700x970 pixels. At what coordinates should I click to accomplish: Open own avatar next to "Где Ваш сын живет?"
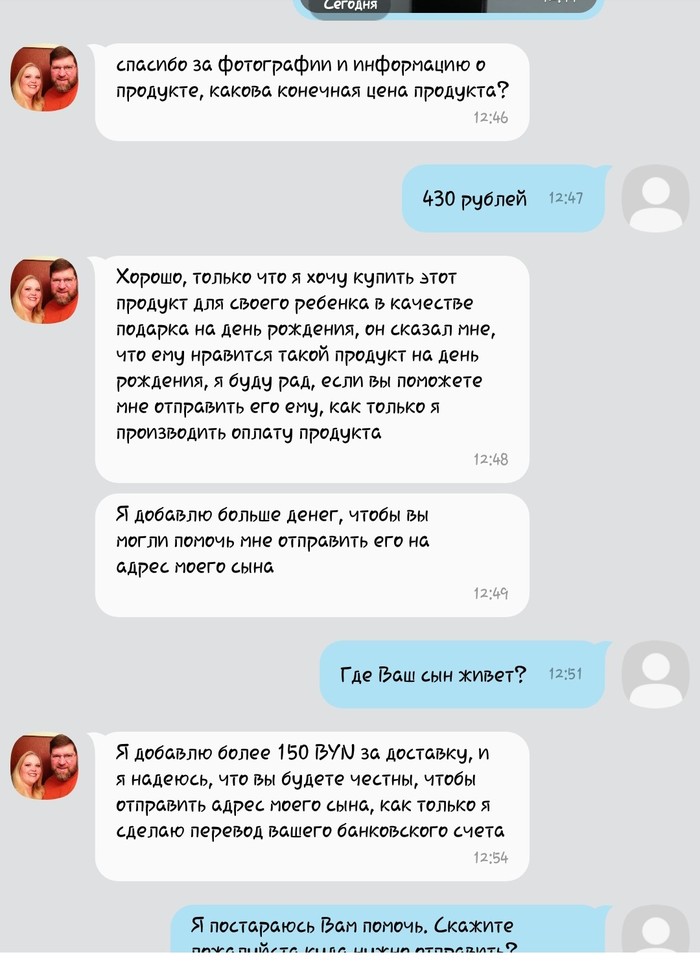(655, 675)
